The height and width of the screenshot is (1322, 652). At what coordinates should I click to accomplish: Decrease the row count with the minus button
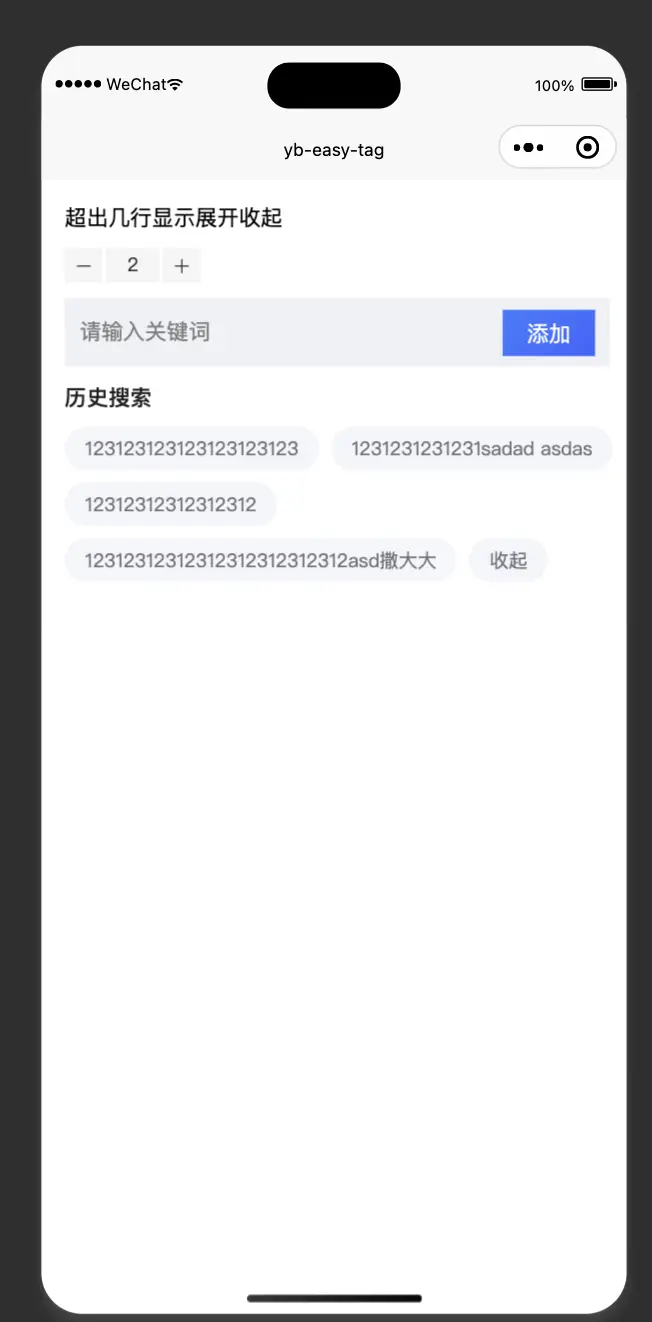pos(84,266)
